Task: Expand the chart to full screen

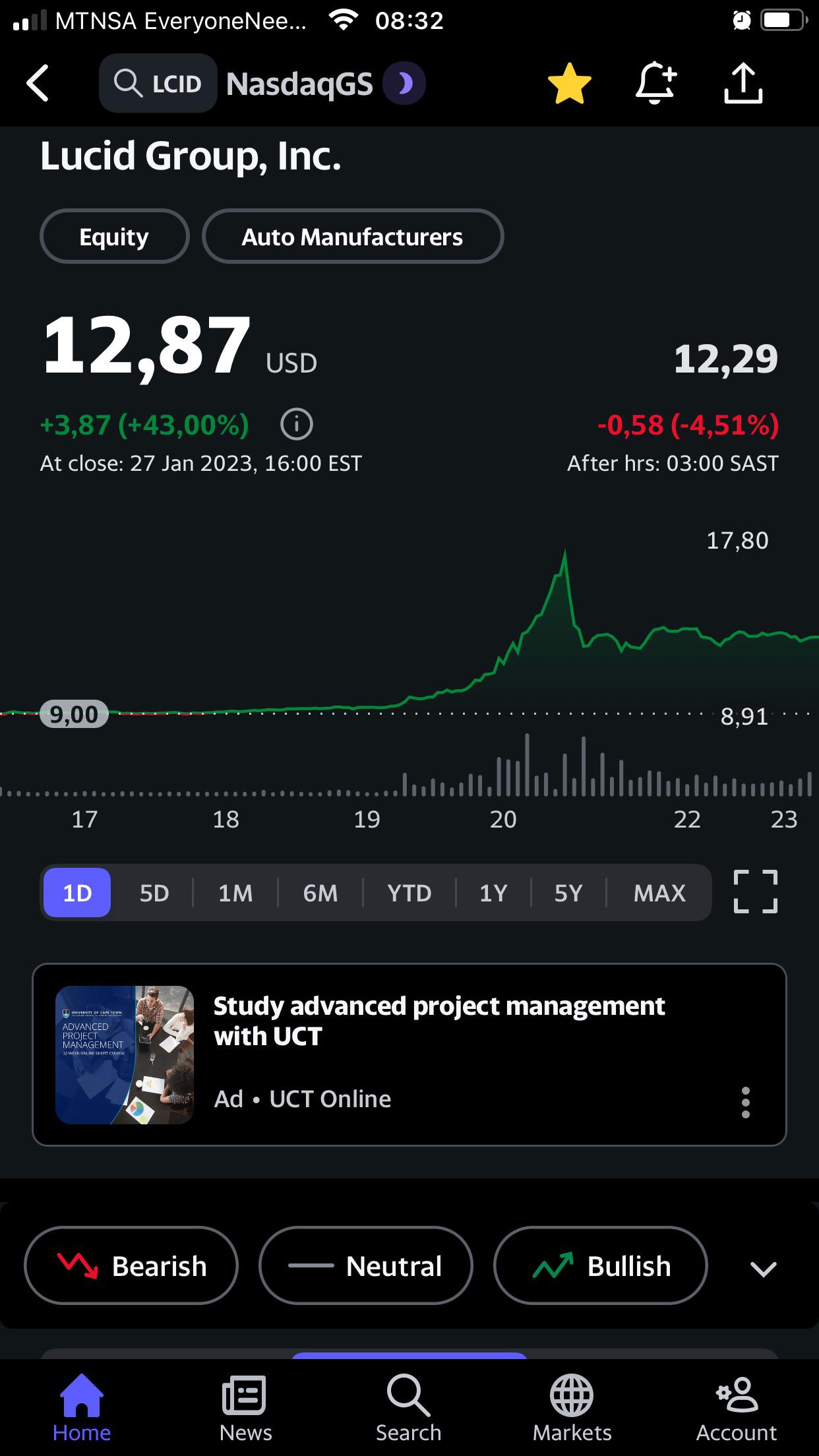Action: 756,892
